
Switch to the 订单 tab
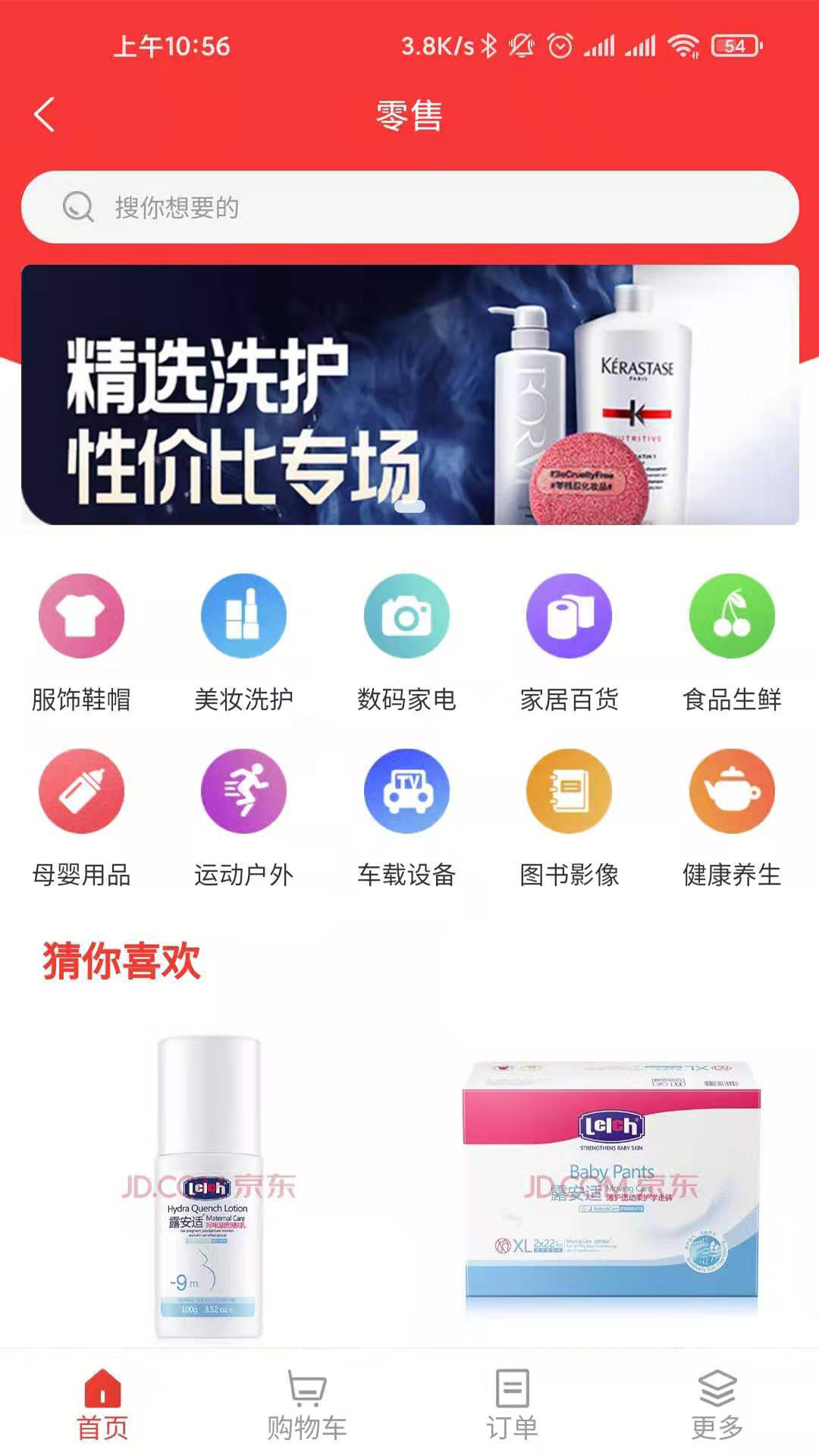512,1404
